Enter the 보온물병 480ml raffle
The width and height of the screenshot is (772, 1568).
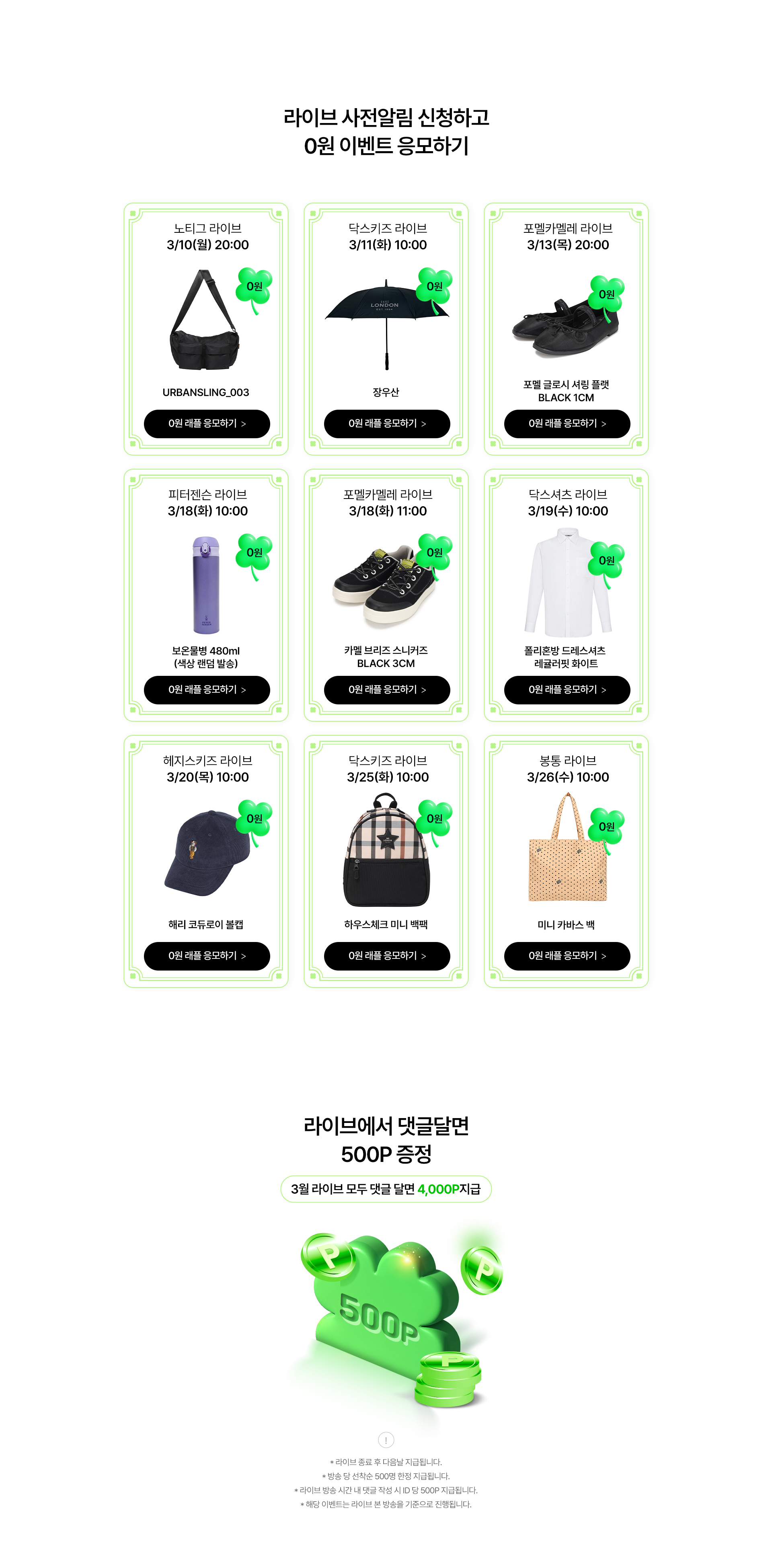coord(206,690)
